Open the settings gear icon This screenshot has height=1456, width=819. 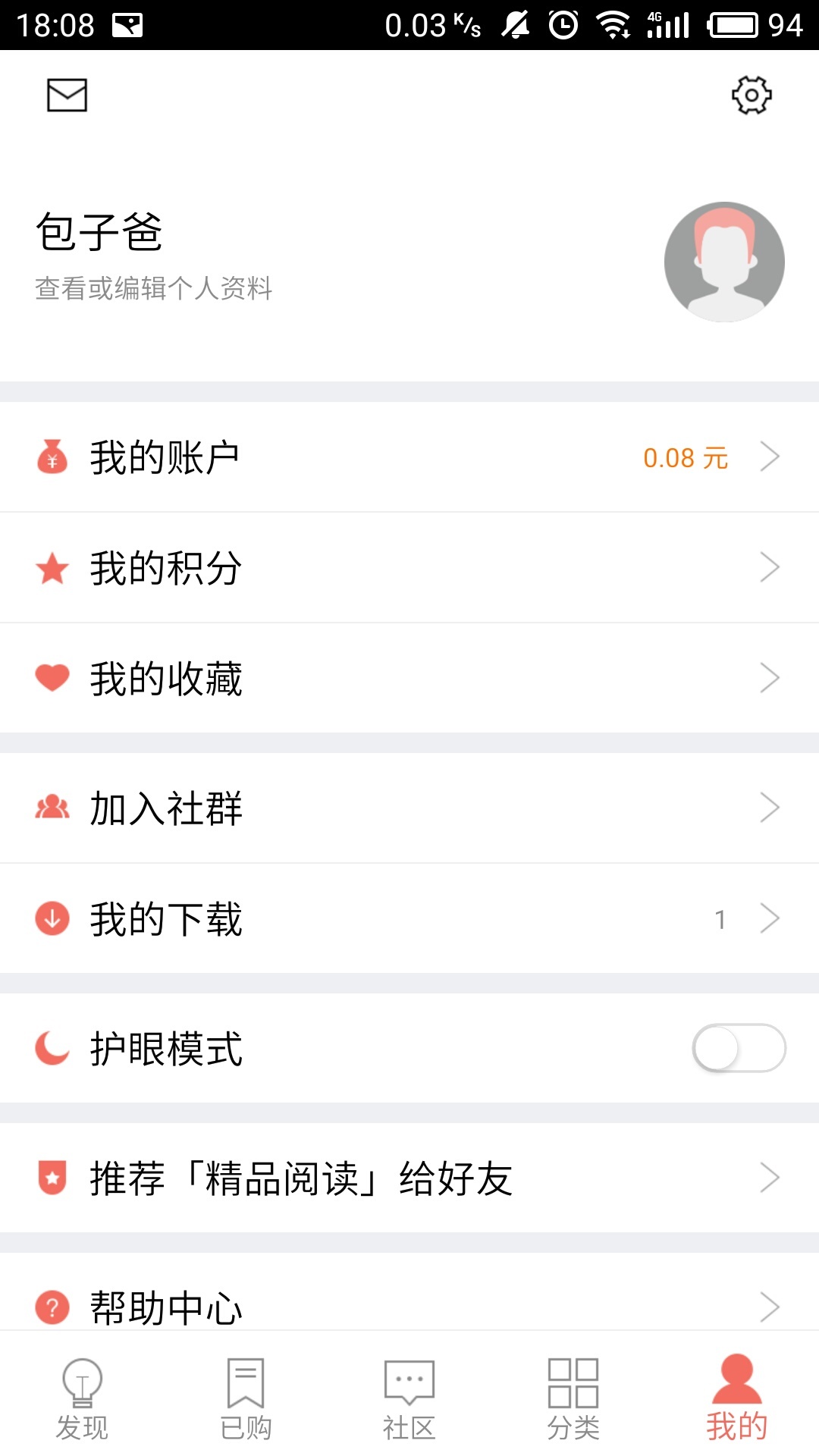coord(751,96)
